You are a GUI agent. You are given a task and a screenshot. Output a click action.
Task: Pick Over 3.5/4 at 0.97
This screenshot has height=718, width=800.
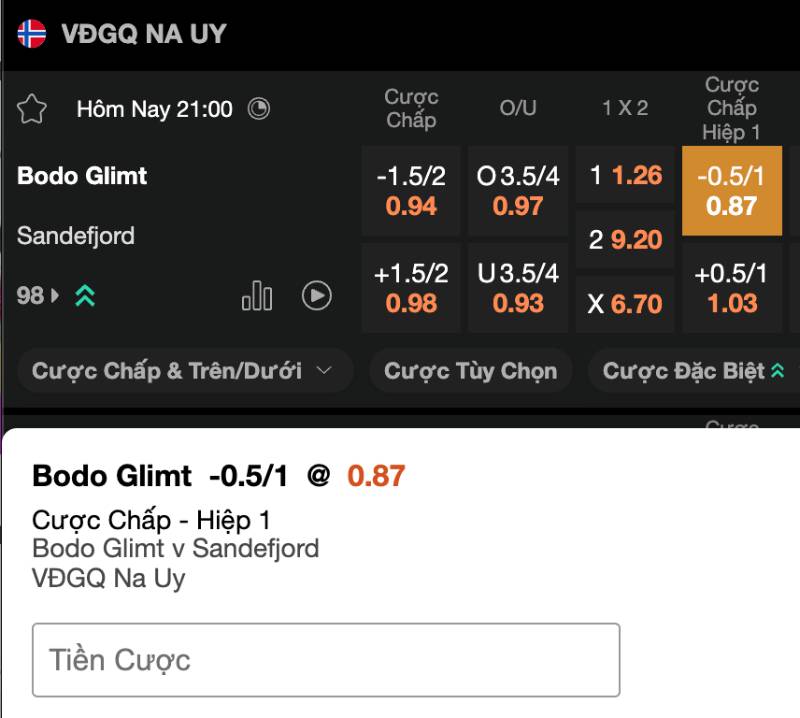[518, 191]
